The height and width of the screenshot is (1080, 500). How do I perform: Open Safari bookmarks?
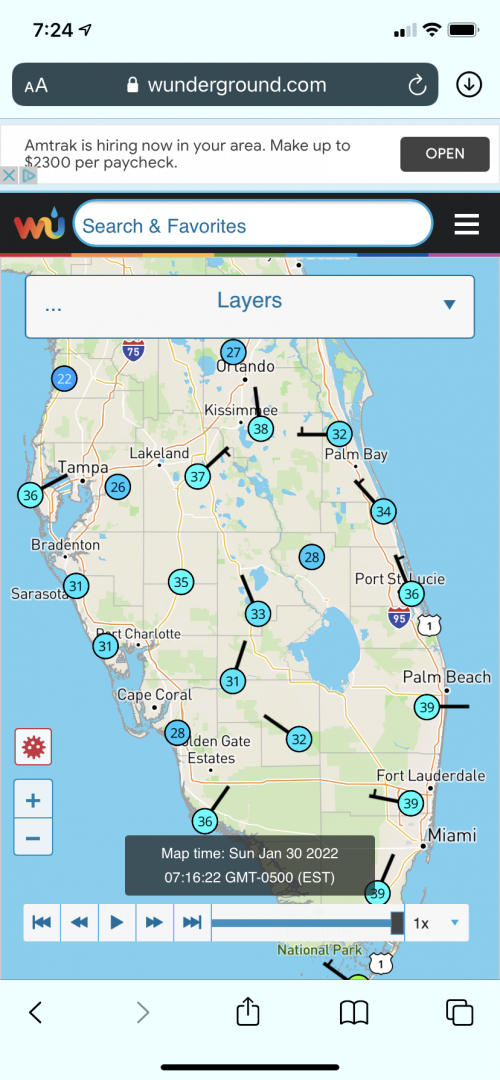tap(354, 1012)
